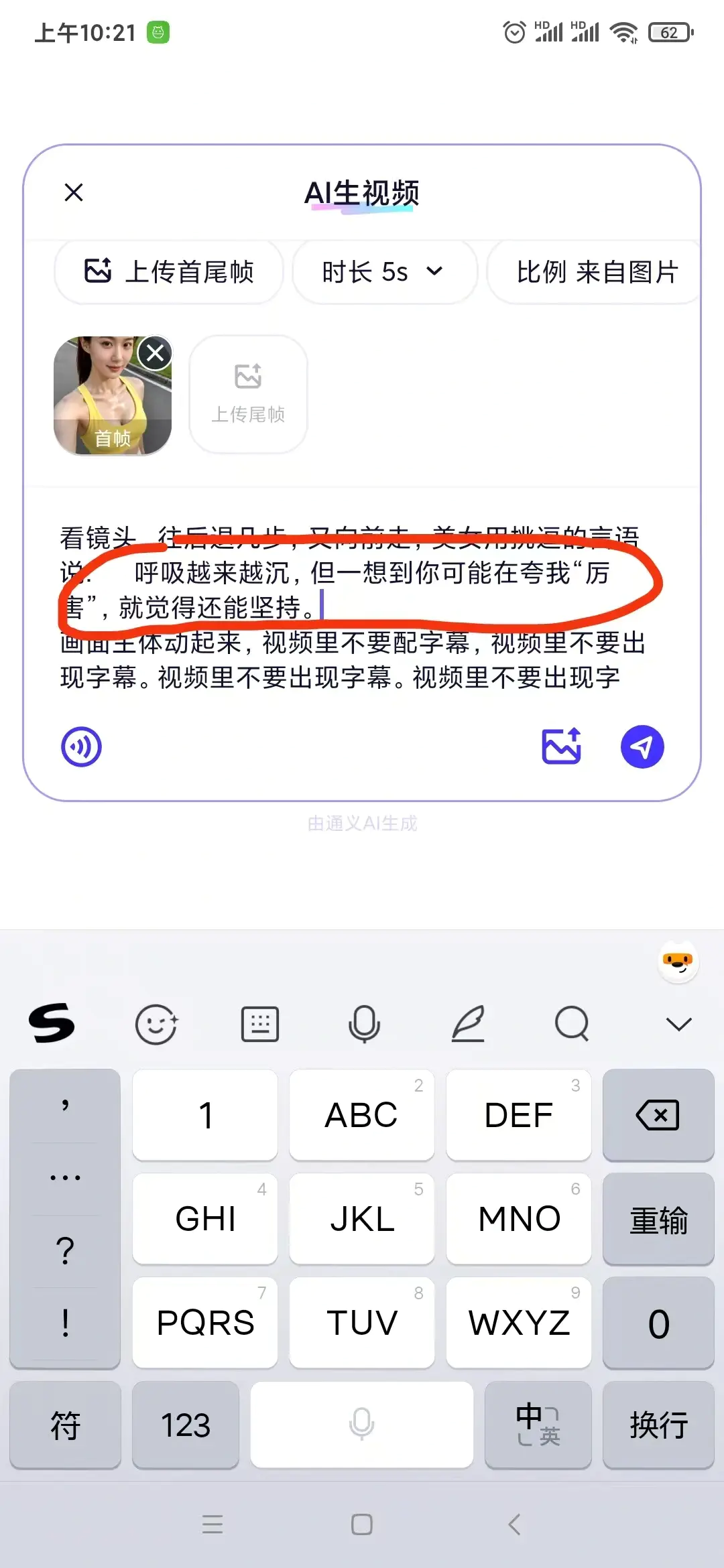This screenshot has height=1568, width=724.
Task: Tap the keyboard backspace key
Action: [658, 1116]
